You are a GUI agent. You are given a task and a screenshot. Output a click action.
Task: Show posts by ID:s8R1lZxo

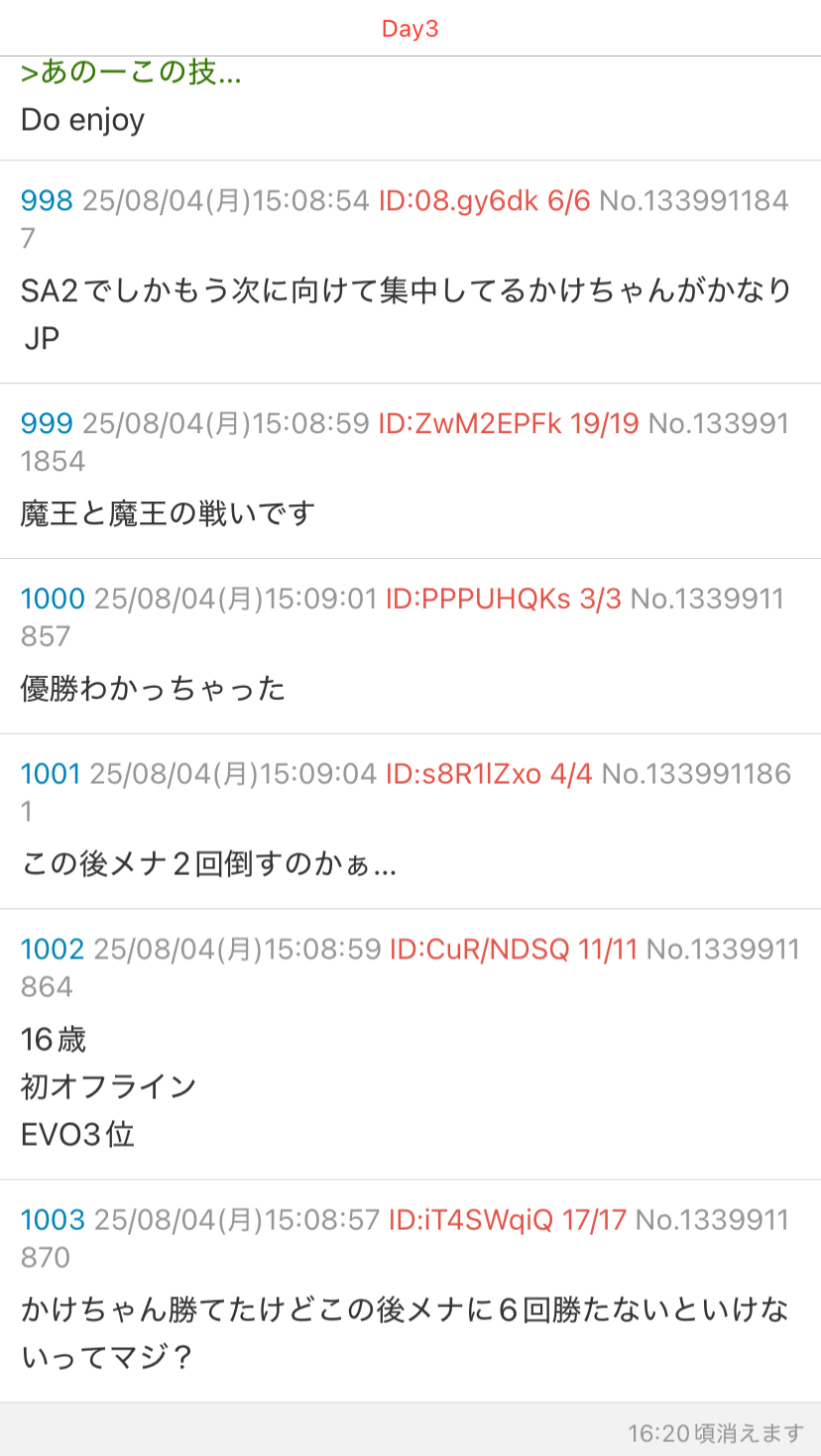coord(489,774)
